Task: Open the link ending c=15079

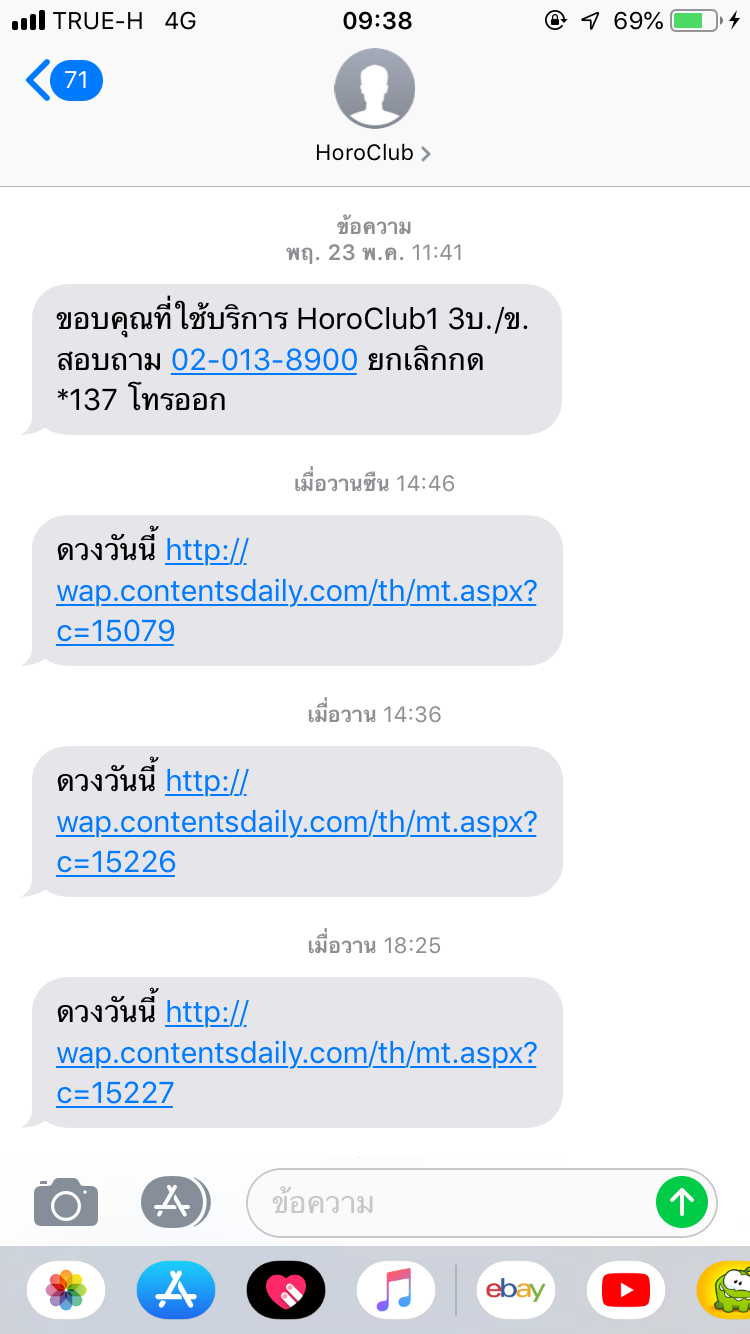Action: point(296,591)
